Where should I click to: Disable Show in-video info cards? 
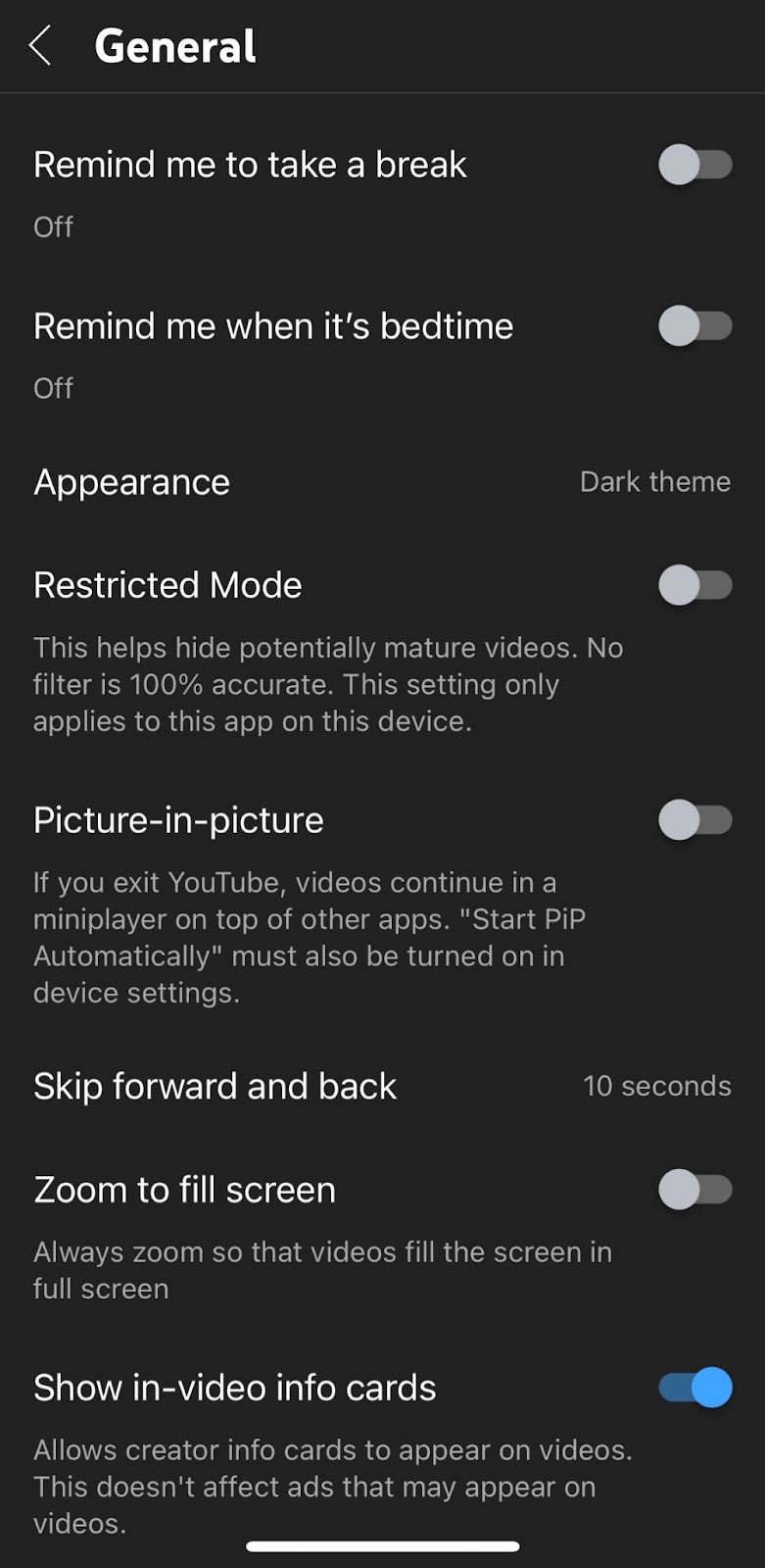(x=695, y=1388)
